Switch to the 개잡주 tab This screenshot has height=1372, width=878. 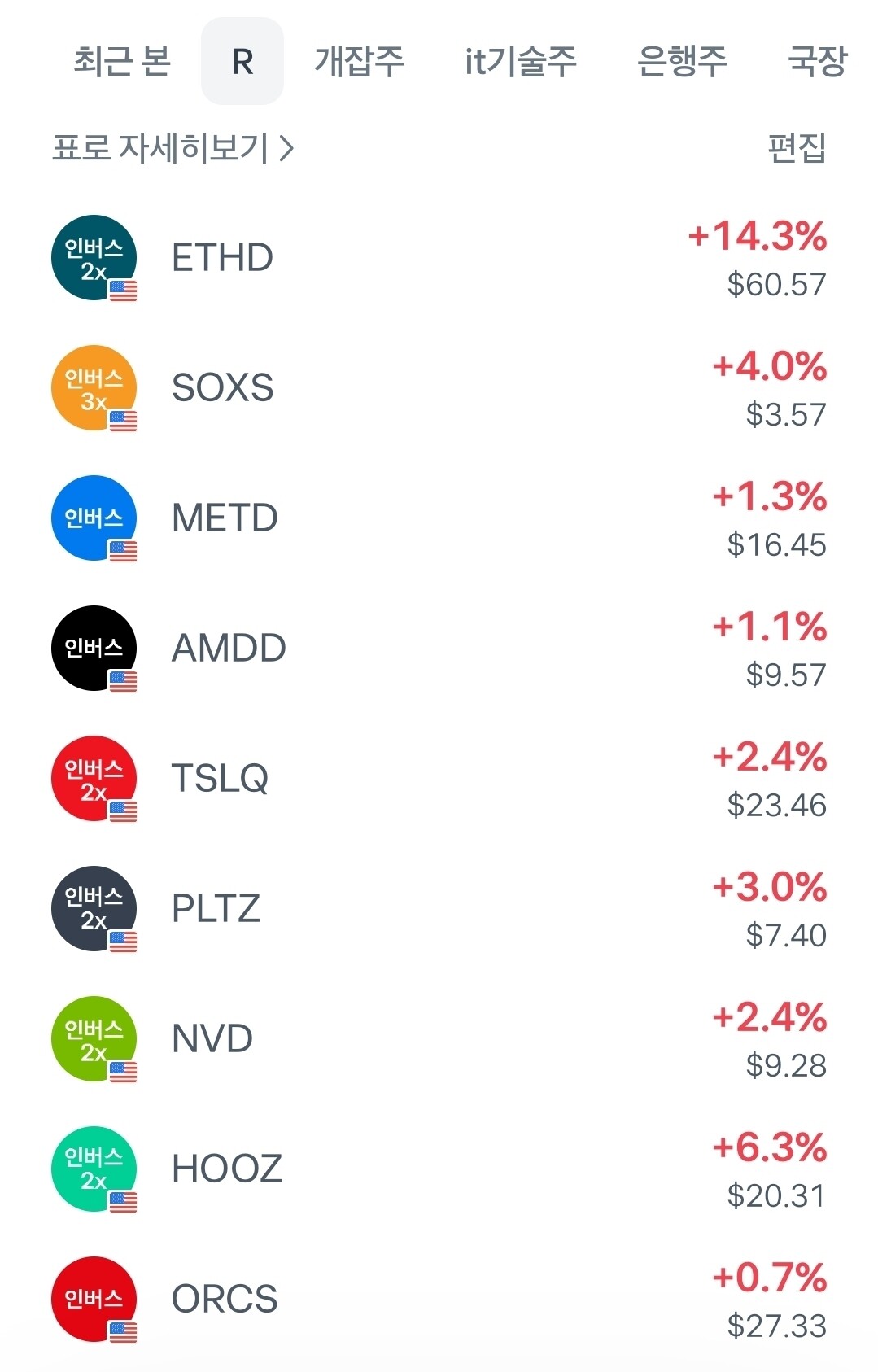pyautogui.click(x=359, y=62)
